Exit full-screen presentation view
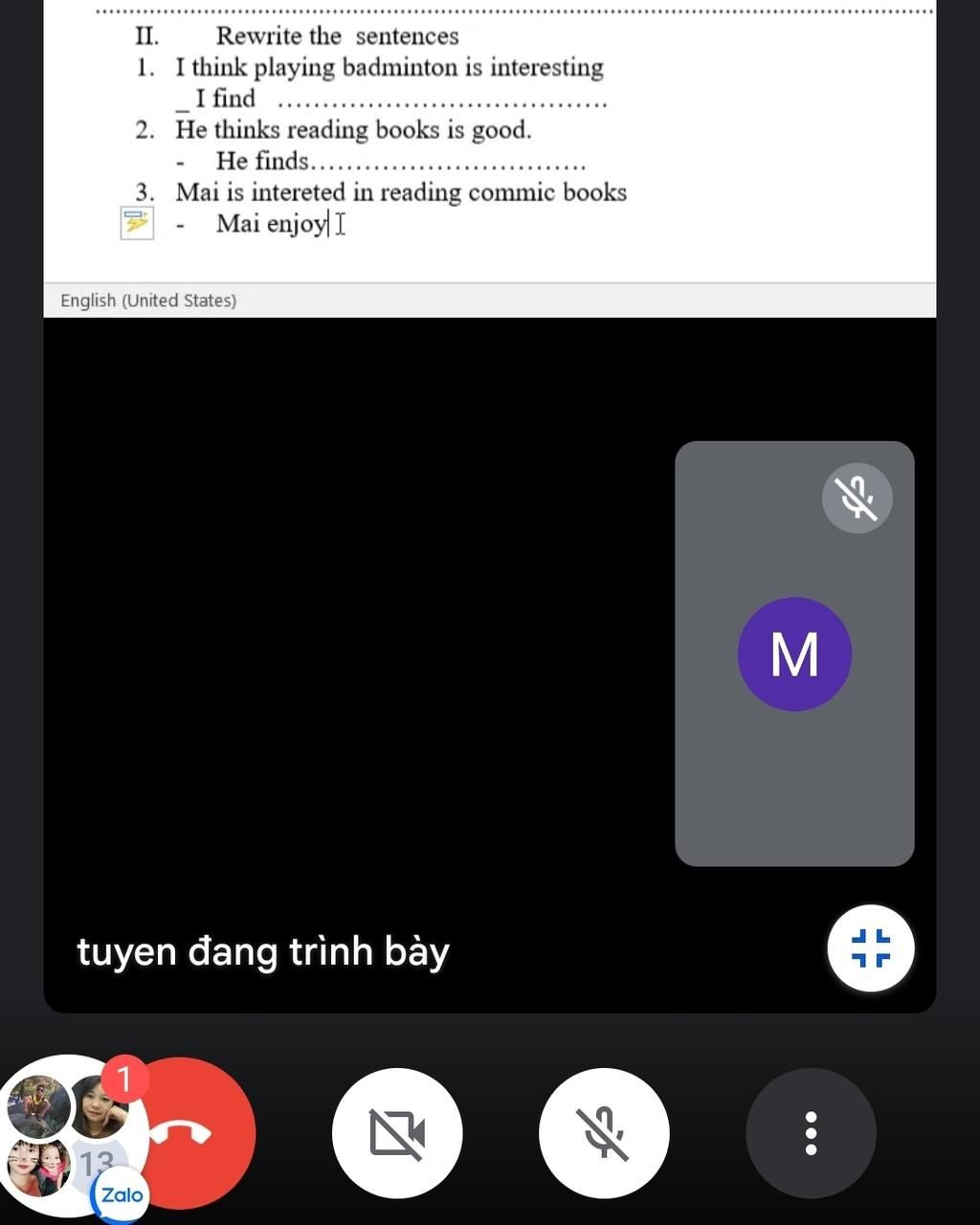980x1225 pixels. (x=870, y=948)
